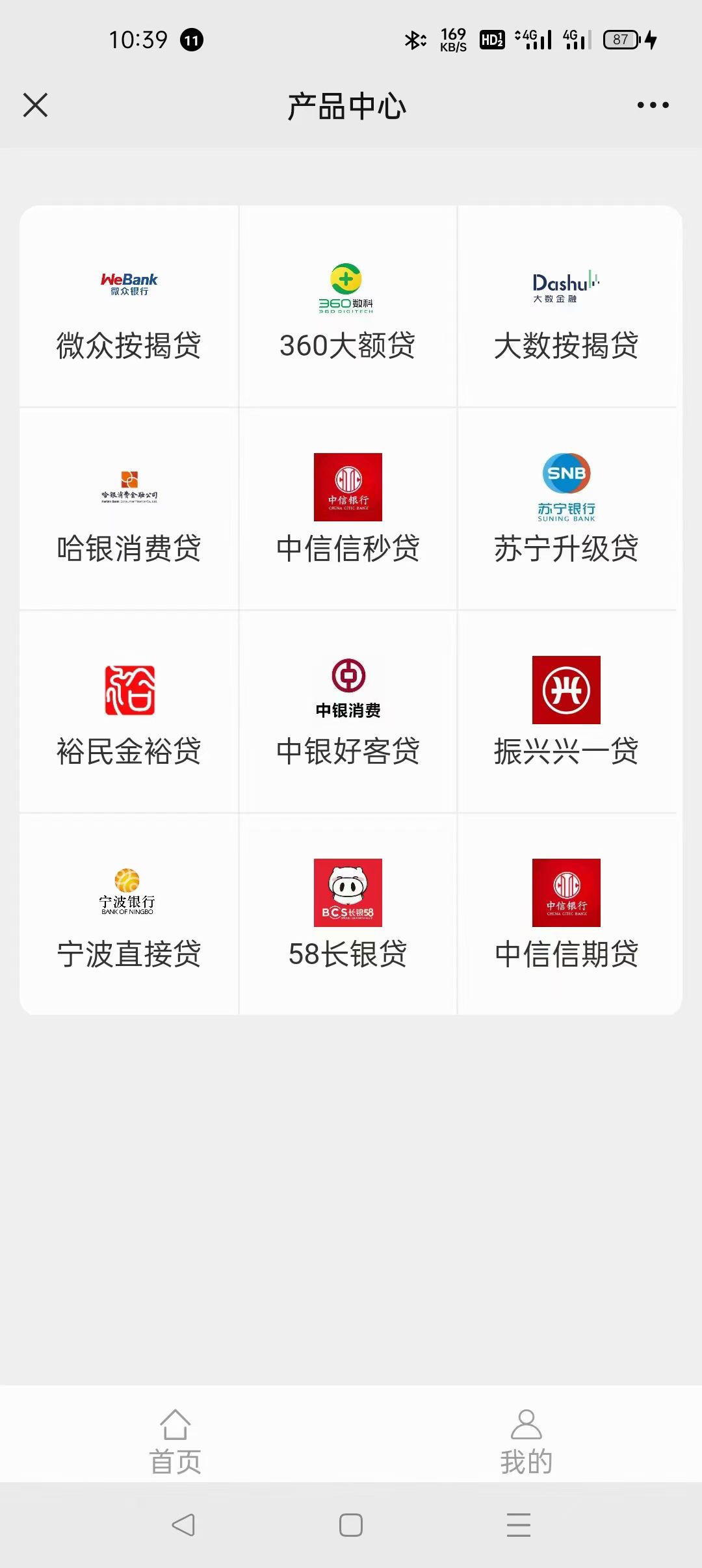View the 哈银消费贷 product
This screenshot has height=1568, width=702.
129,509
